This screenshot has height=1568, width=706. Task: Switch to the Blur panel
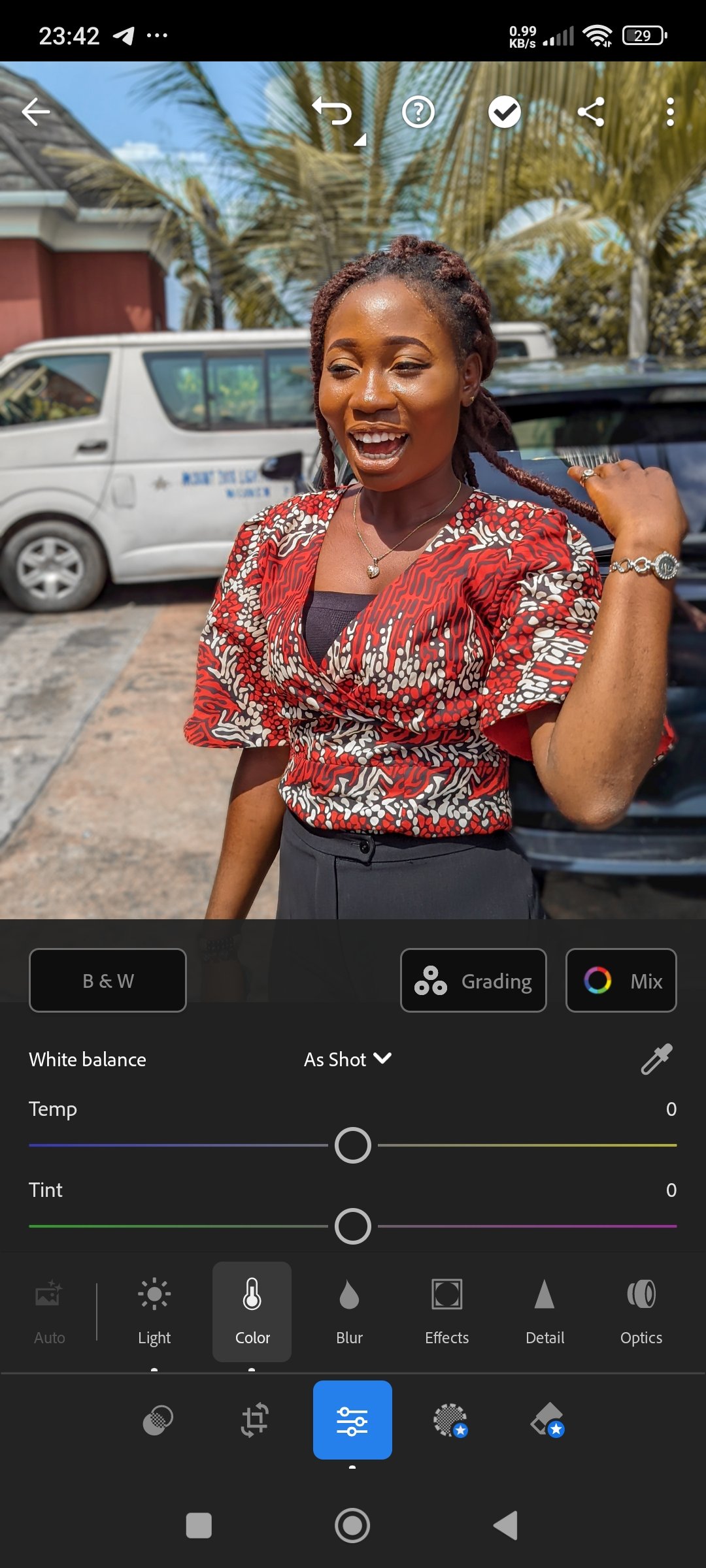point(349,1311)
